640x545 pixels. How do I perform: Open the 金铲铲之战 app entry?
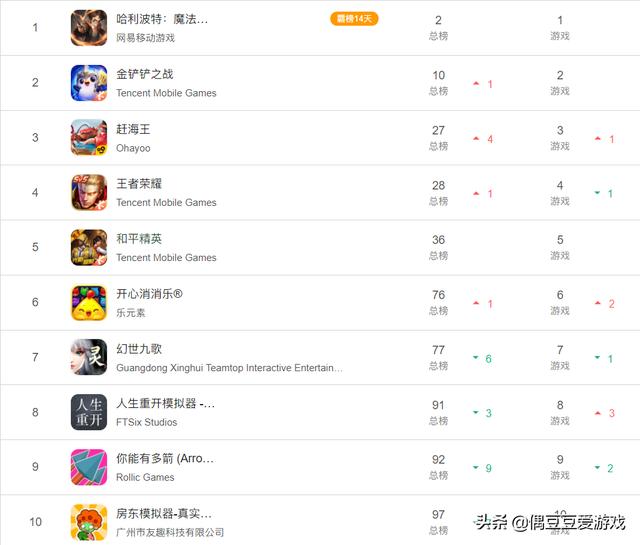(144, 75)
